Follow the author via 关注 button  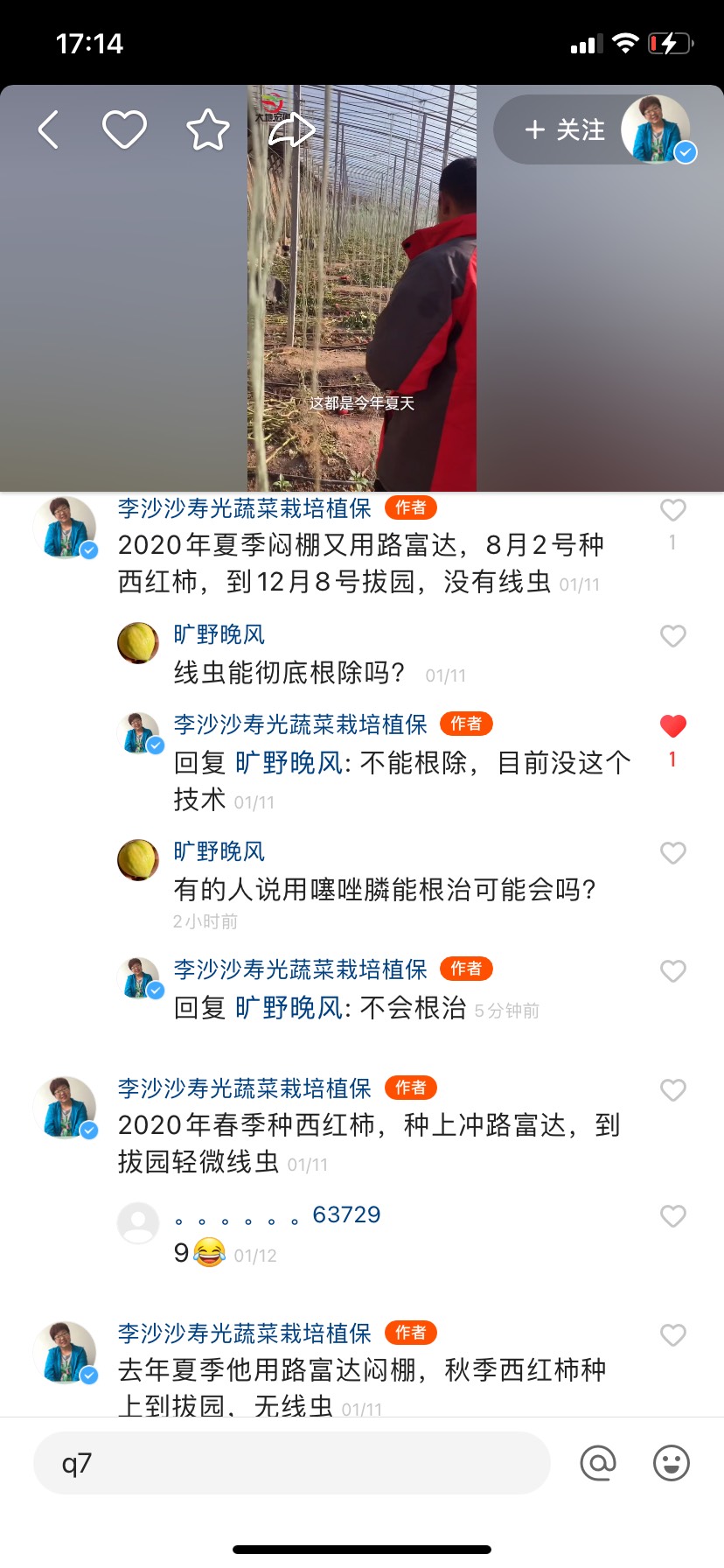(x=565, y=130)
